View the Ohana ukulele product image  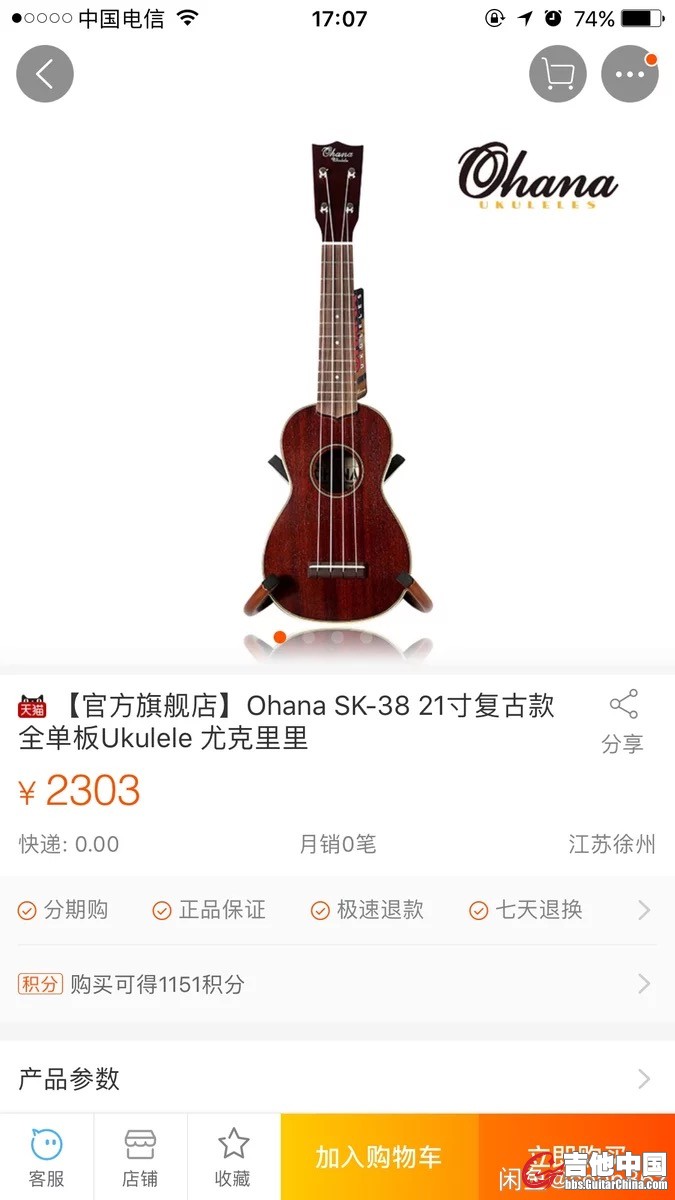click(337, 390)
